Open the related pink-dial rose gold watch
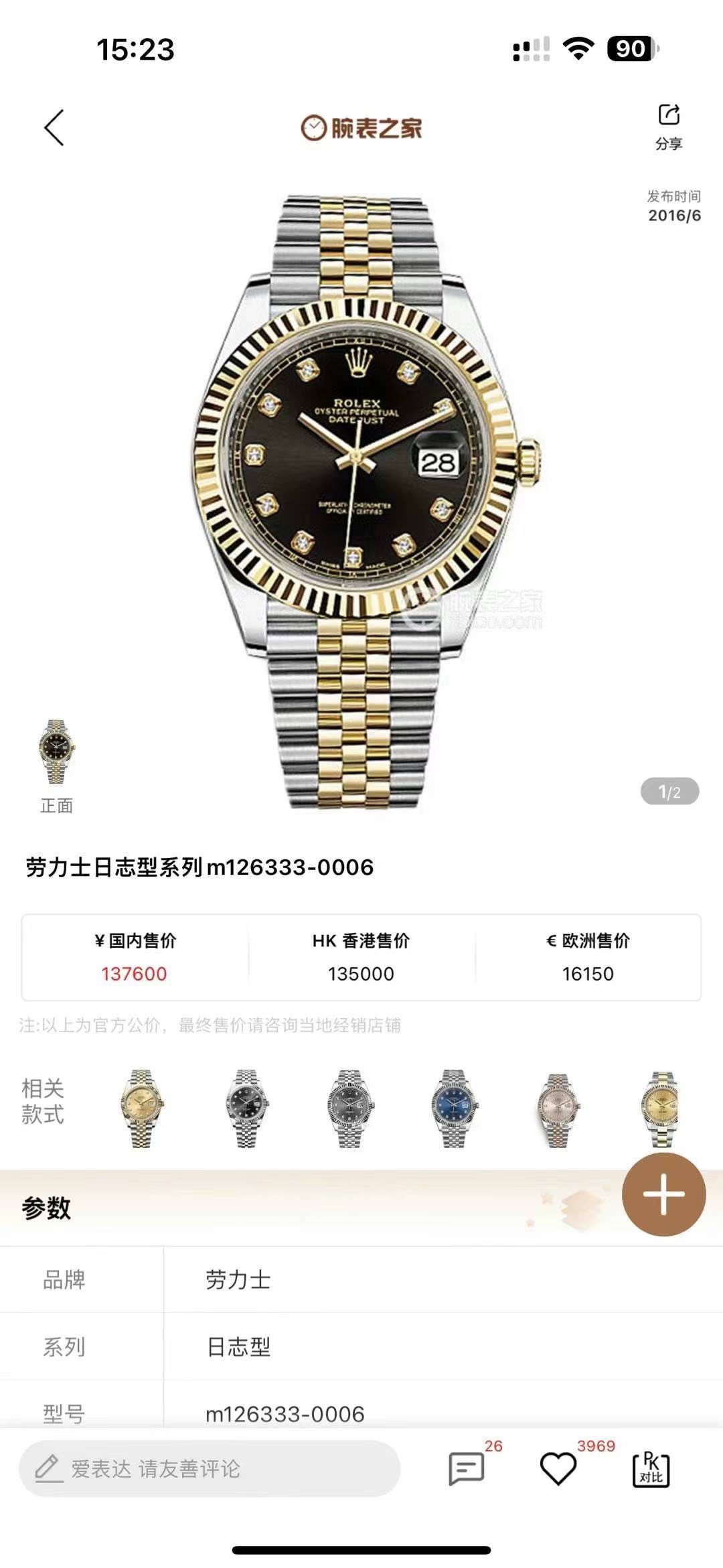Screen dimensions: 723x1568 point(558,1109)
